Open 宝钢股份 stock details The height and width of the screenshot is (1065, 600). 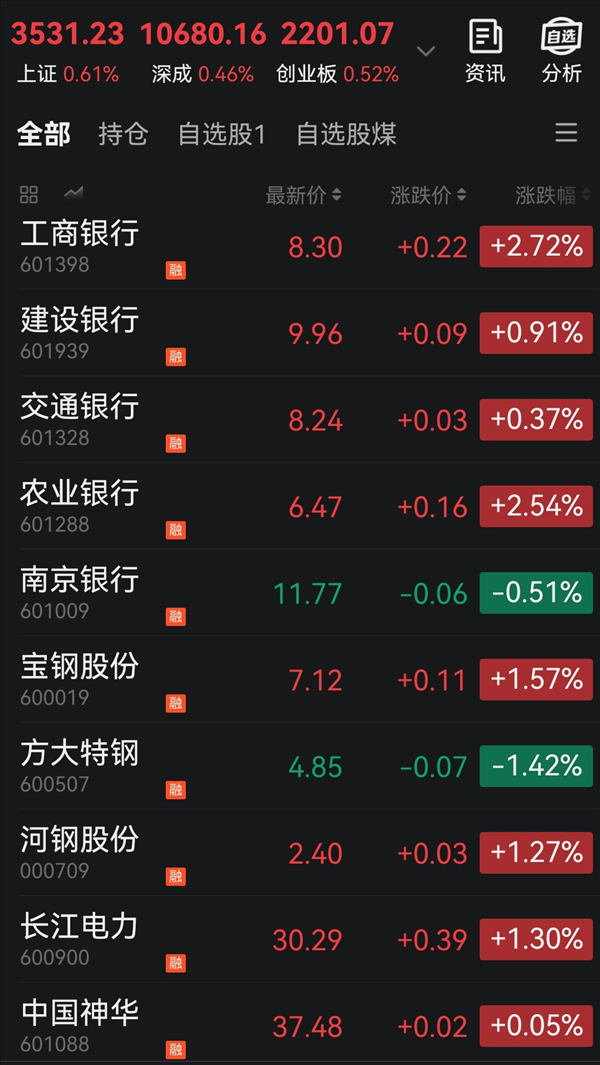[300, 679]
